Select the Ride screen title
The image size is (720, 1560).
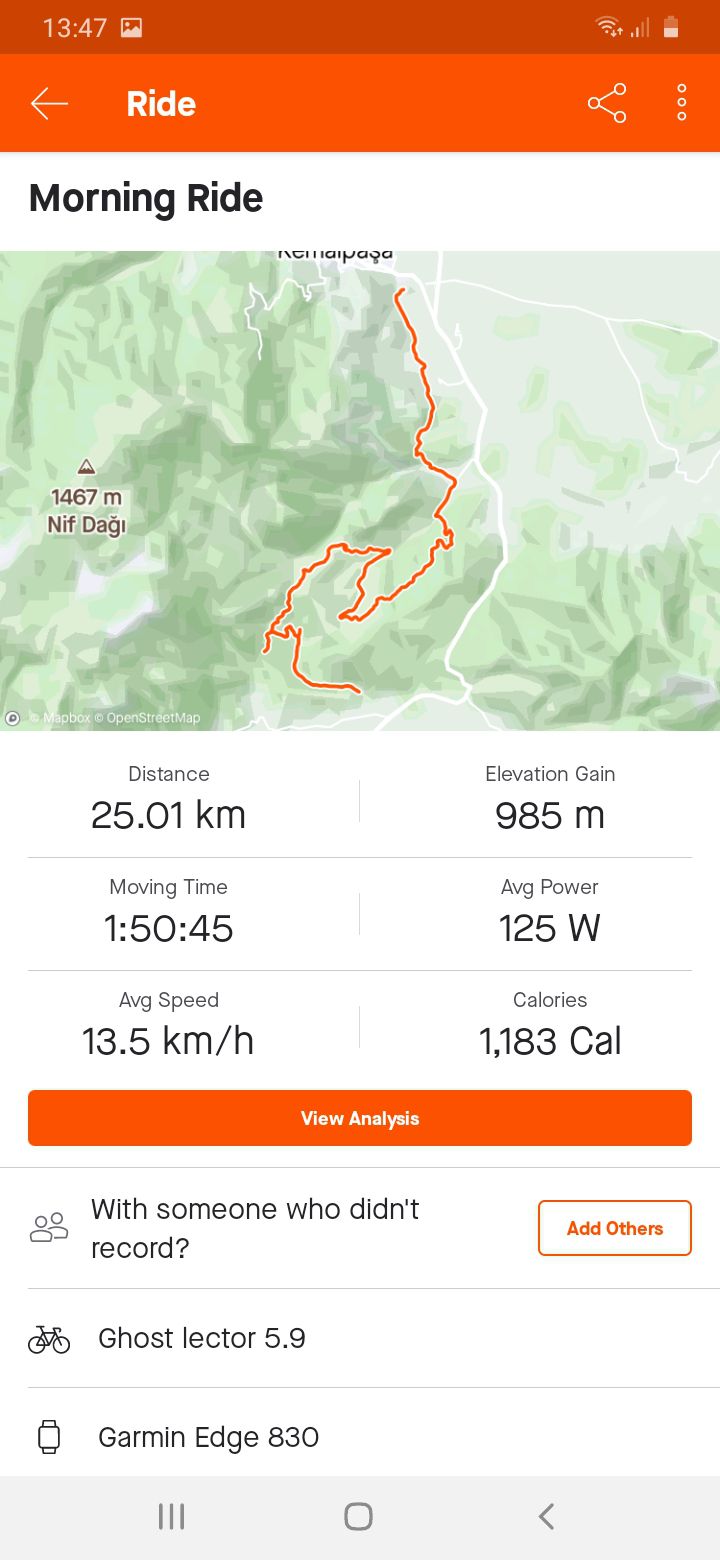click(160, 102)
